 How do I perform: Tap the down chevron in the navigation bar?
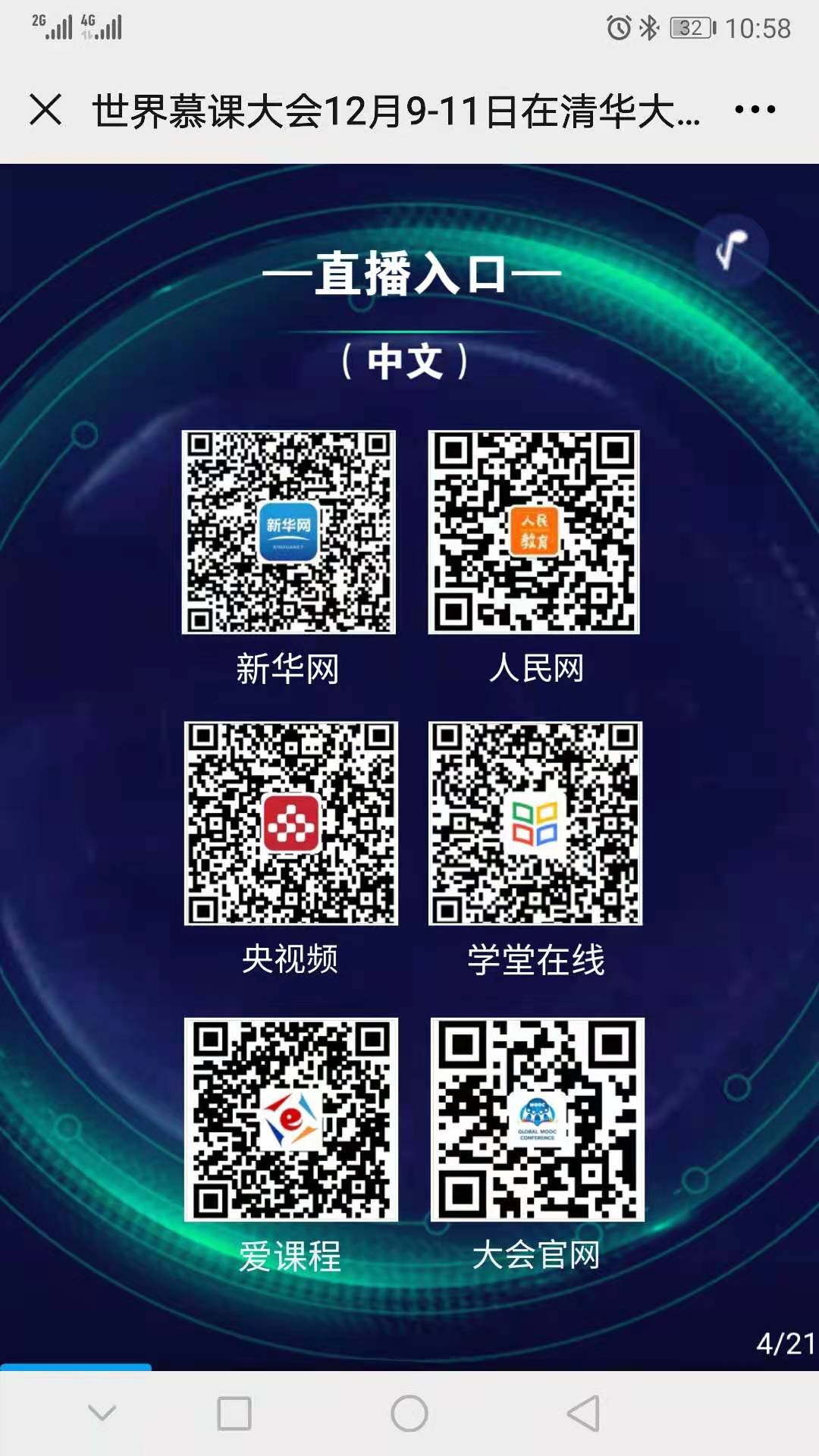102,1412
